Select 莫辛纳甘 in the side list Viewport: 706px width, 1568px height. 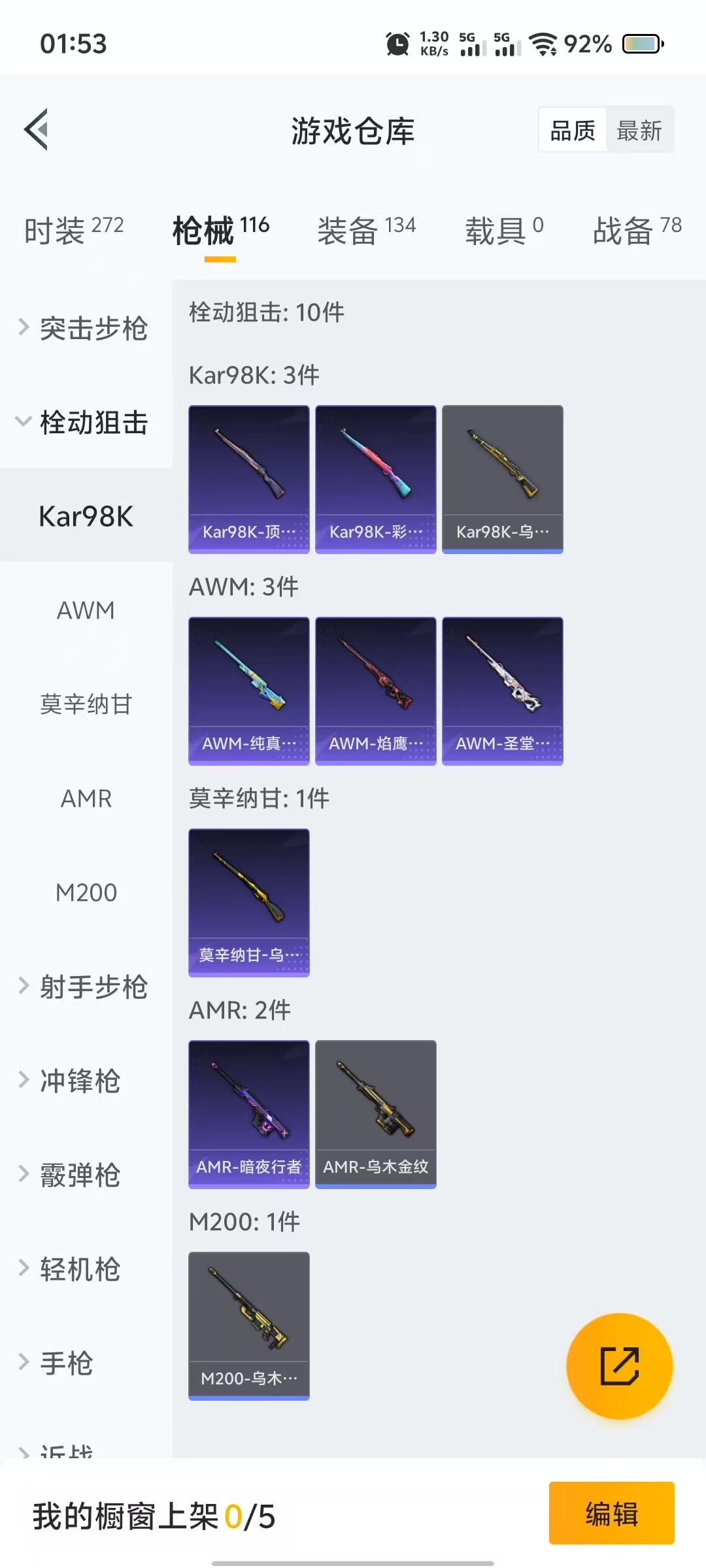point(86,704)
